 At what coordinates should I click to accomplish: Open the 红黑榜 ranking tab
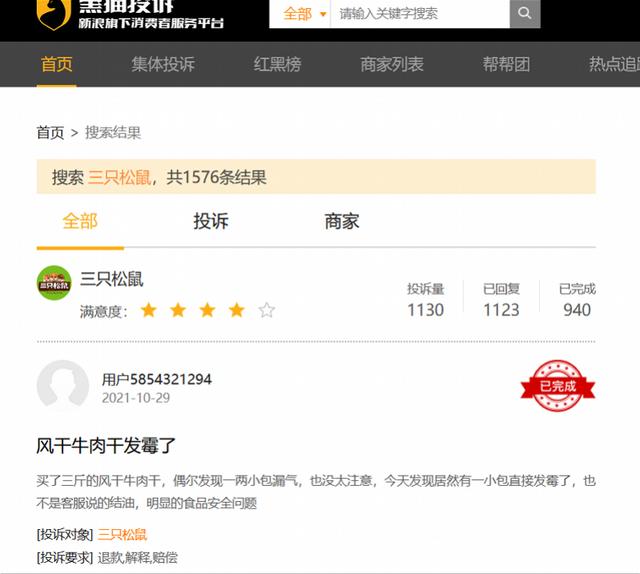click(277, 64)
